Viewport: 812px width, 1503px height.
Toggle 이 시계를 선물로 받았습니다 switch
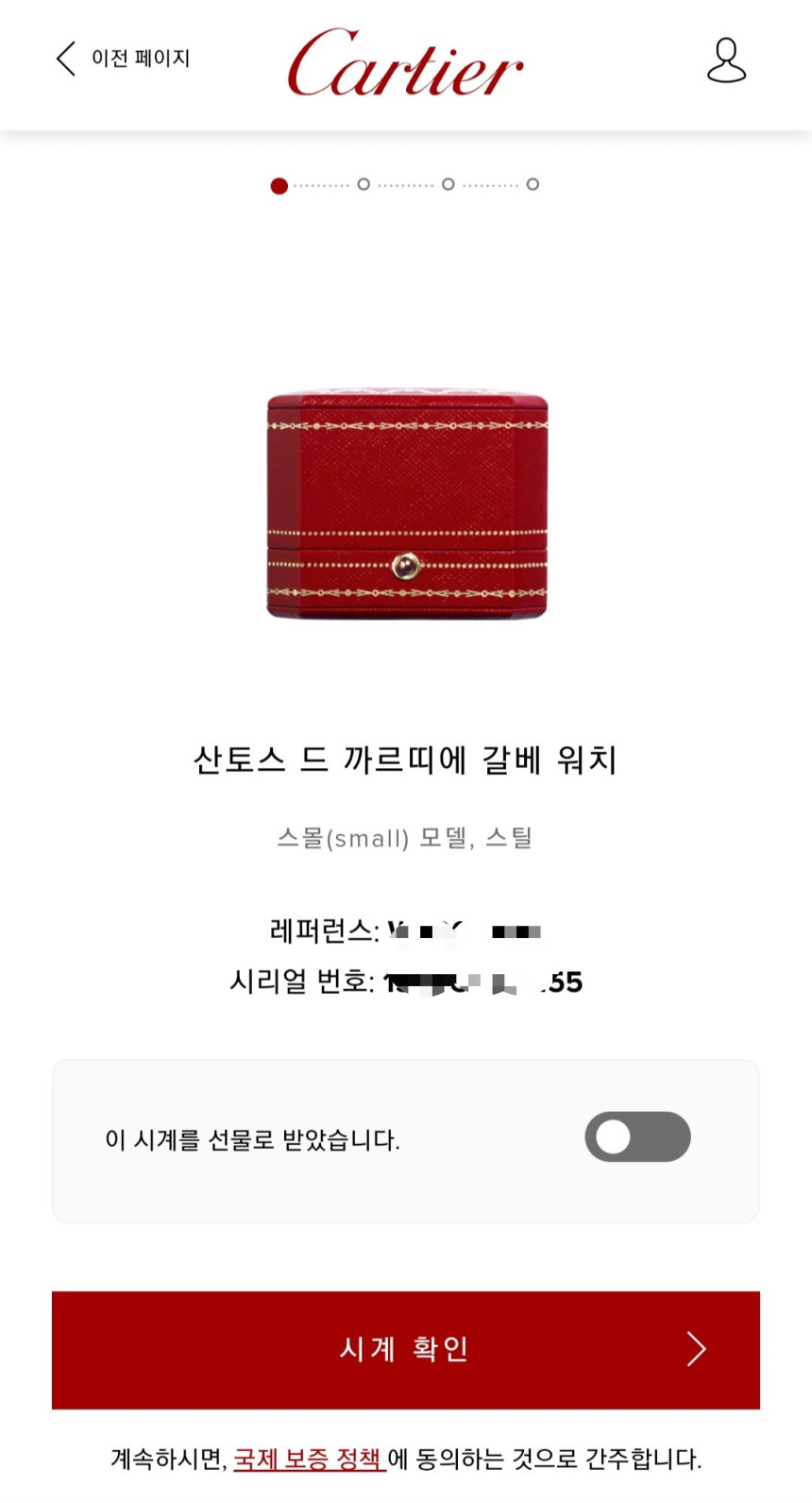click(x=637, y=1136)
